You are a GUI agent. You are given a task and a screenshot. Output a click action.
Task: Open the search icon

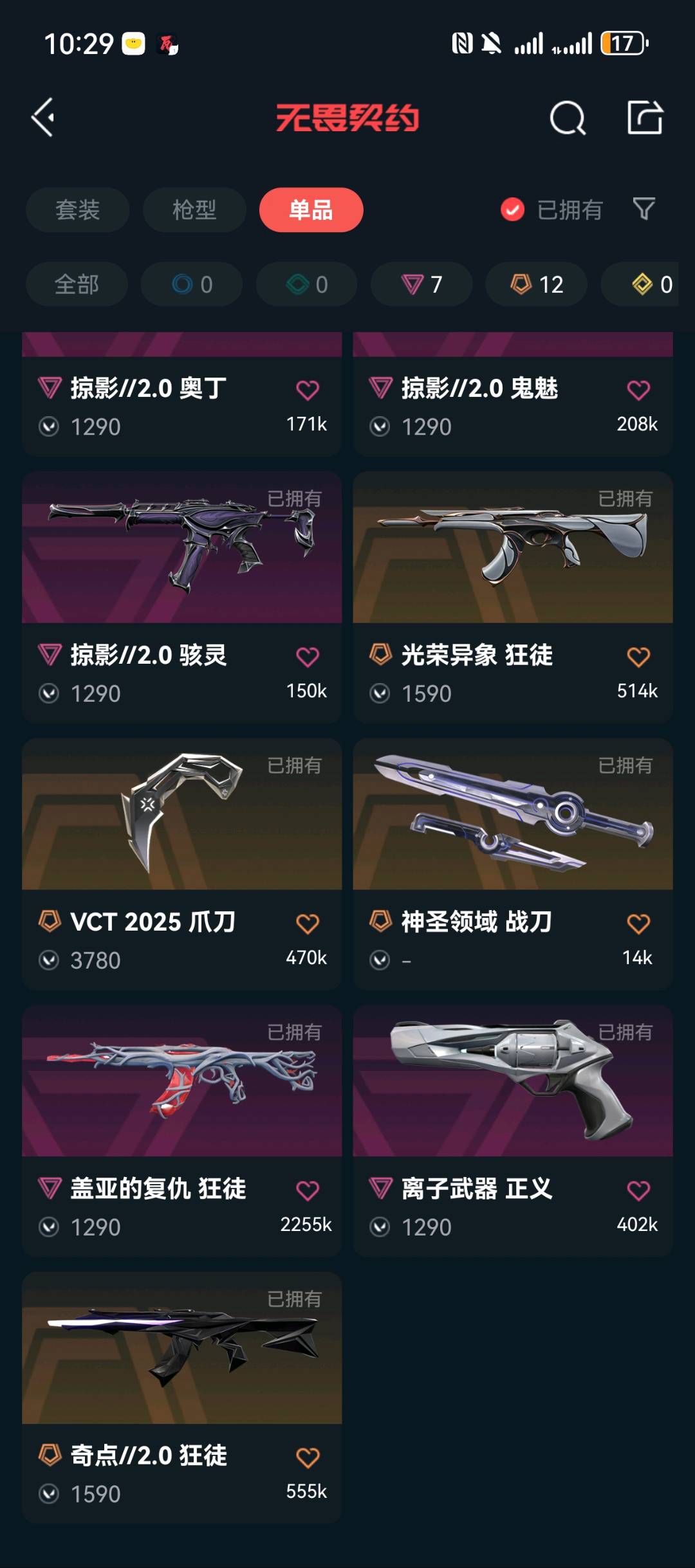click(x=567, y=118)
